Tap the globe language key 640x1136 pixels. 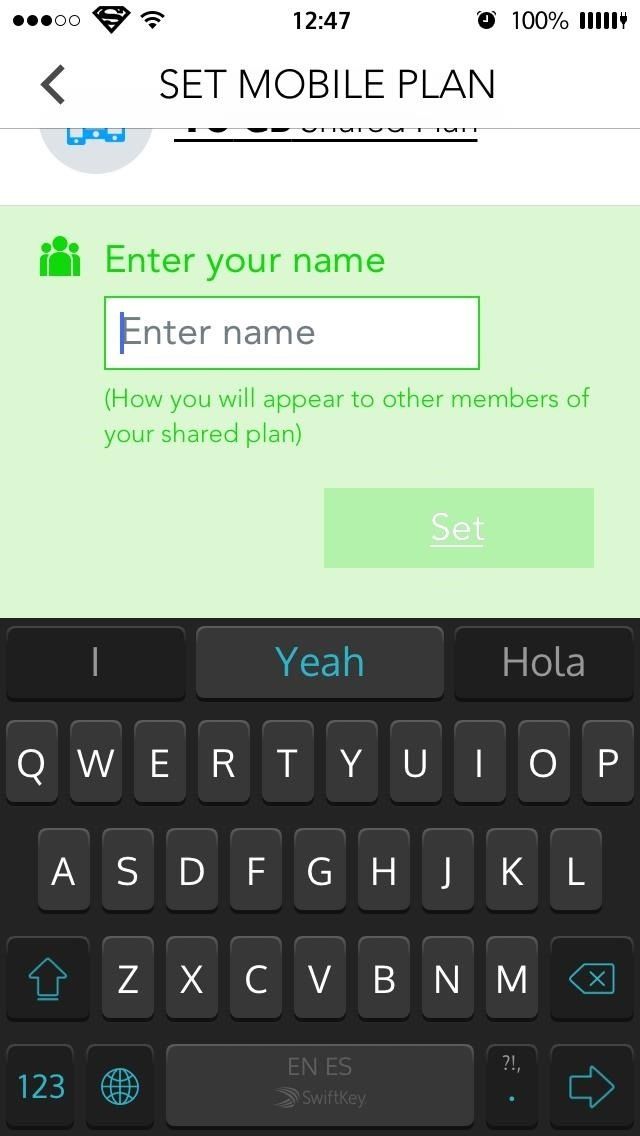coord(120,1086)
